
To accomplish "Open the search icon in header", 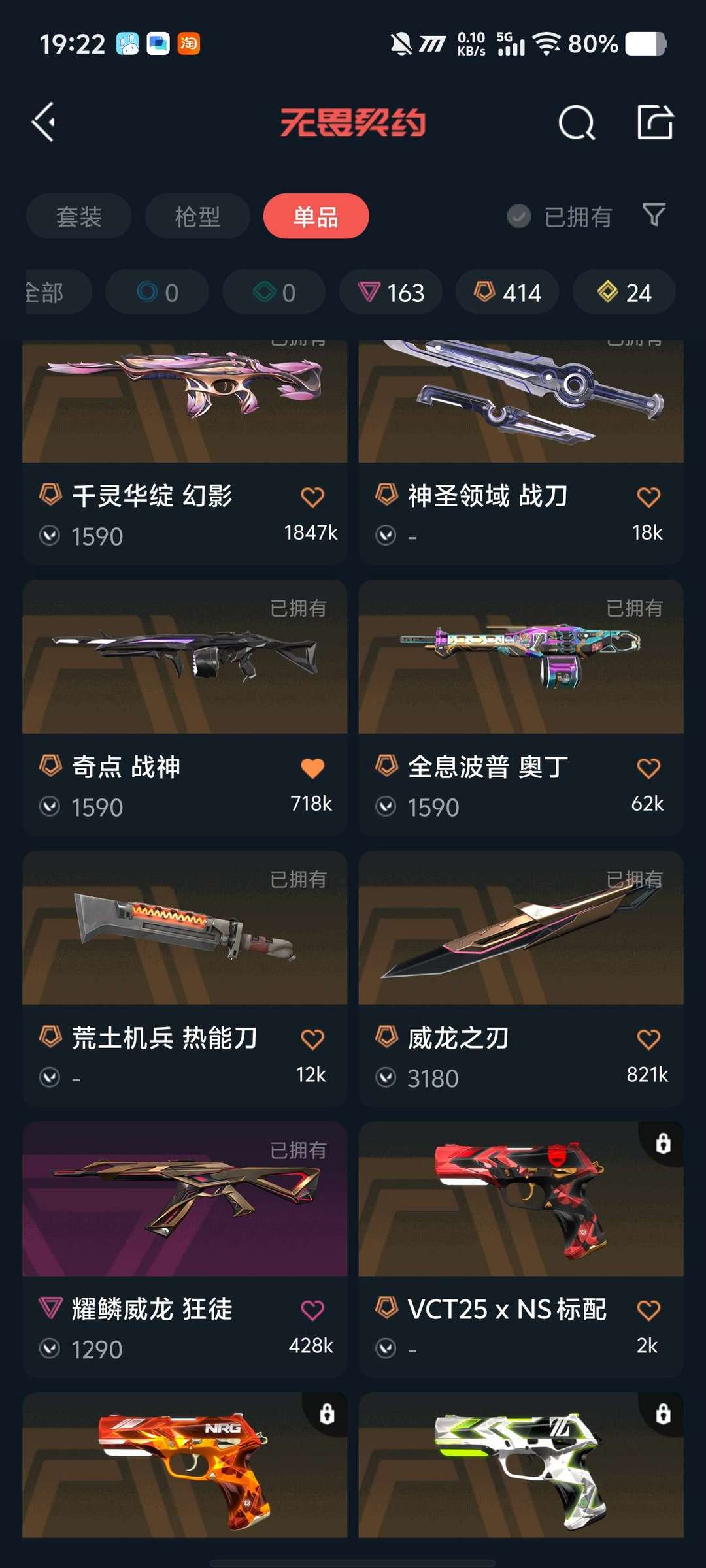I will (576, 122).
